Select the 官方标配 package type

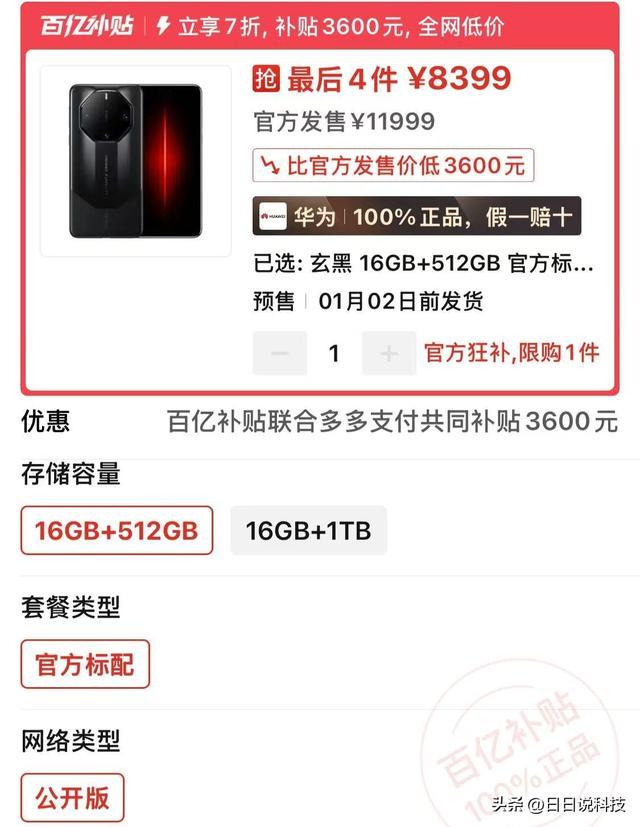pos(85,664)
